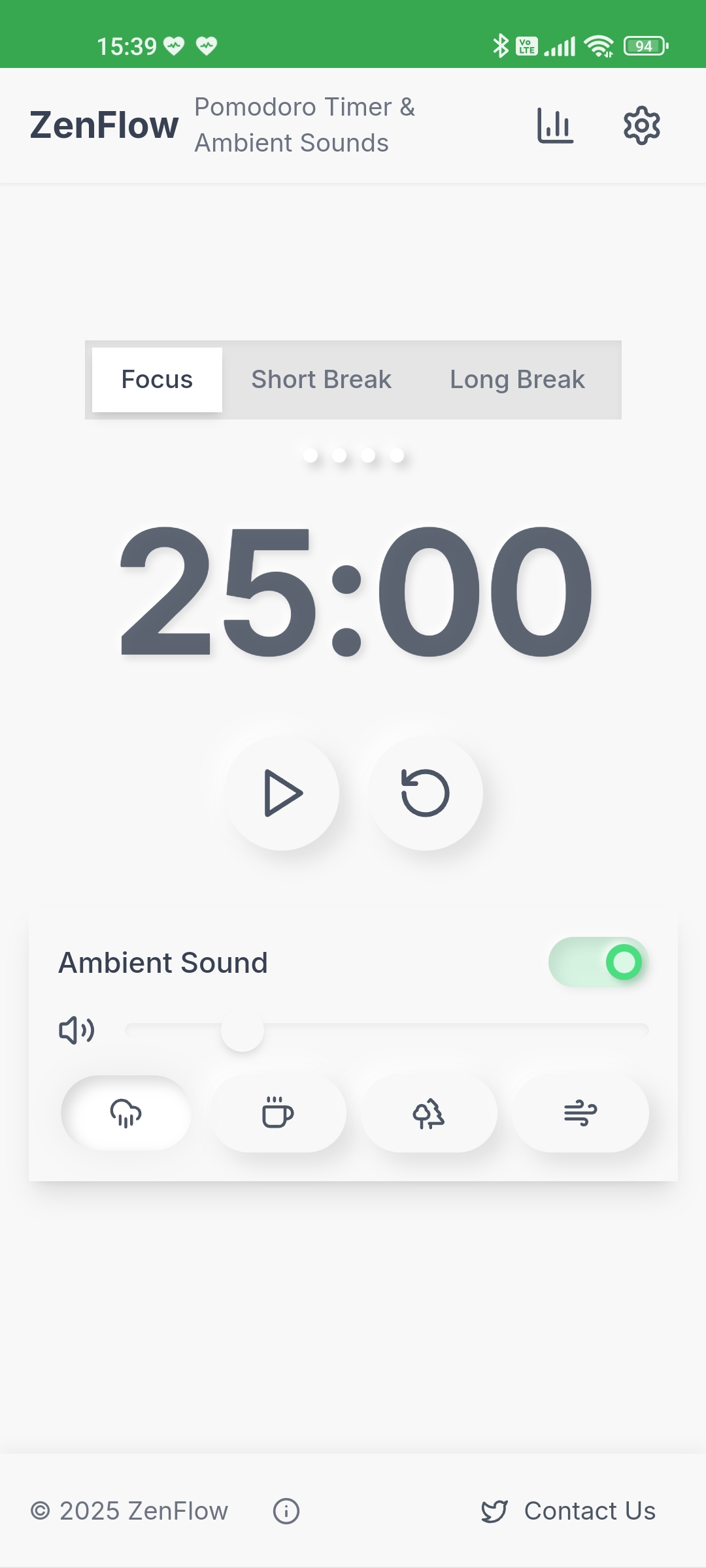Open the info icon in the footer
Image resolution: width=706 pixels, height=1568 pixels.
[286, 1511]
